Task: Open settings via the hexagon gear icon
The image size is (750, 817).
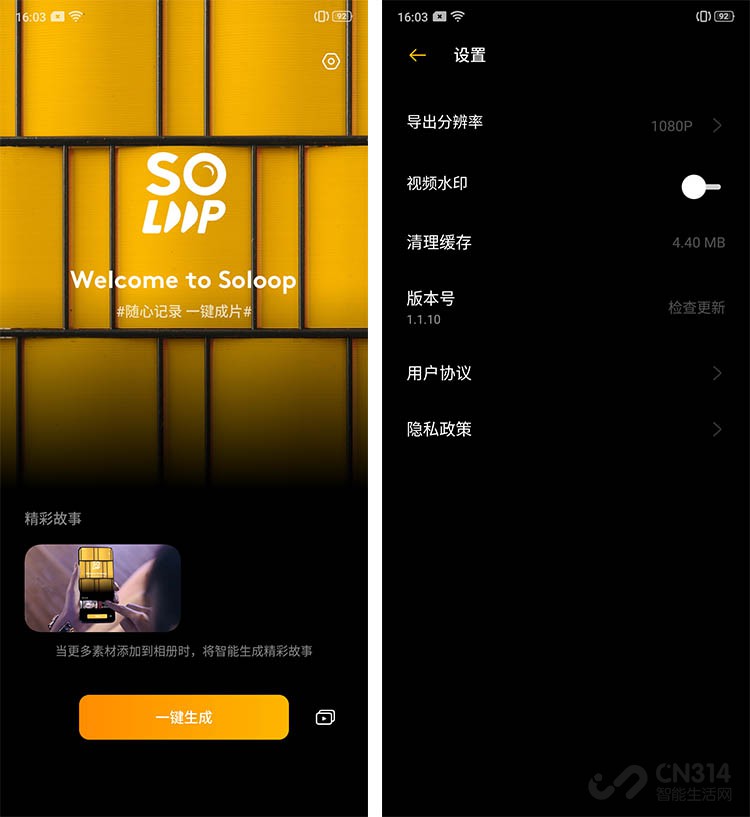Action: (331, 62)
